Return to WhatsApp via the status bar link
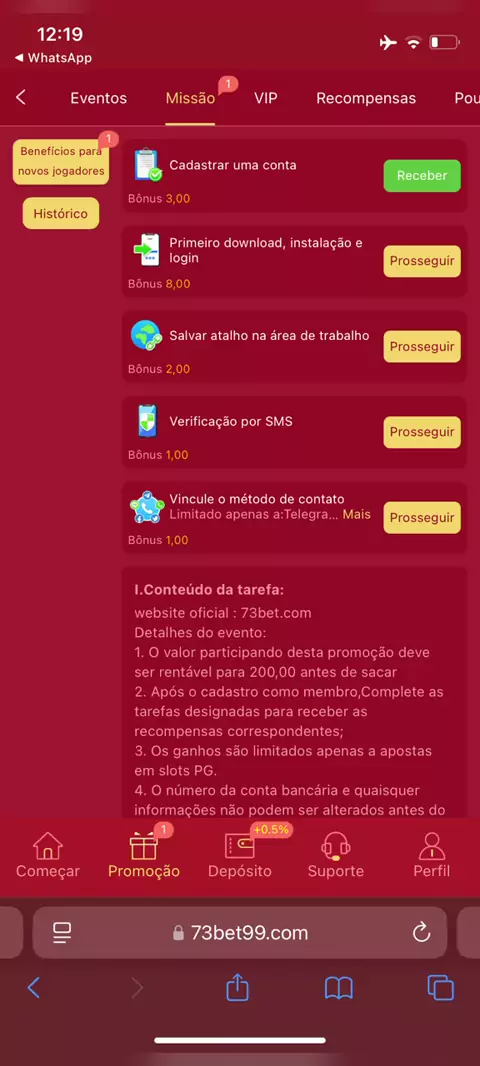The image size is (480, 1066). pyautogui.click(x=53, y=58)
